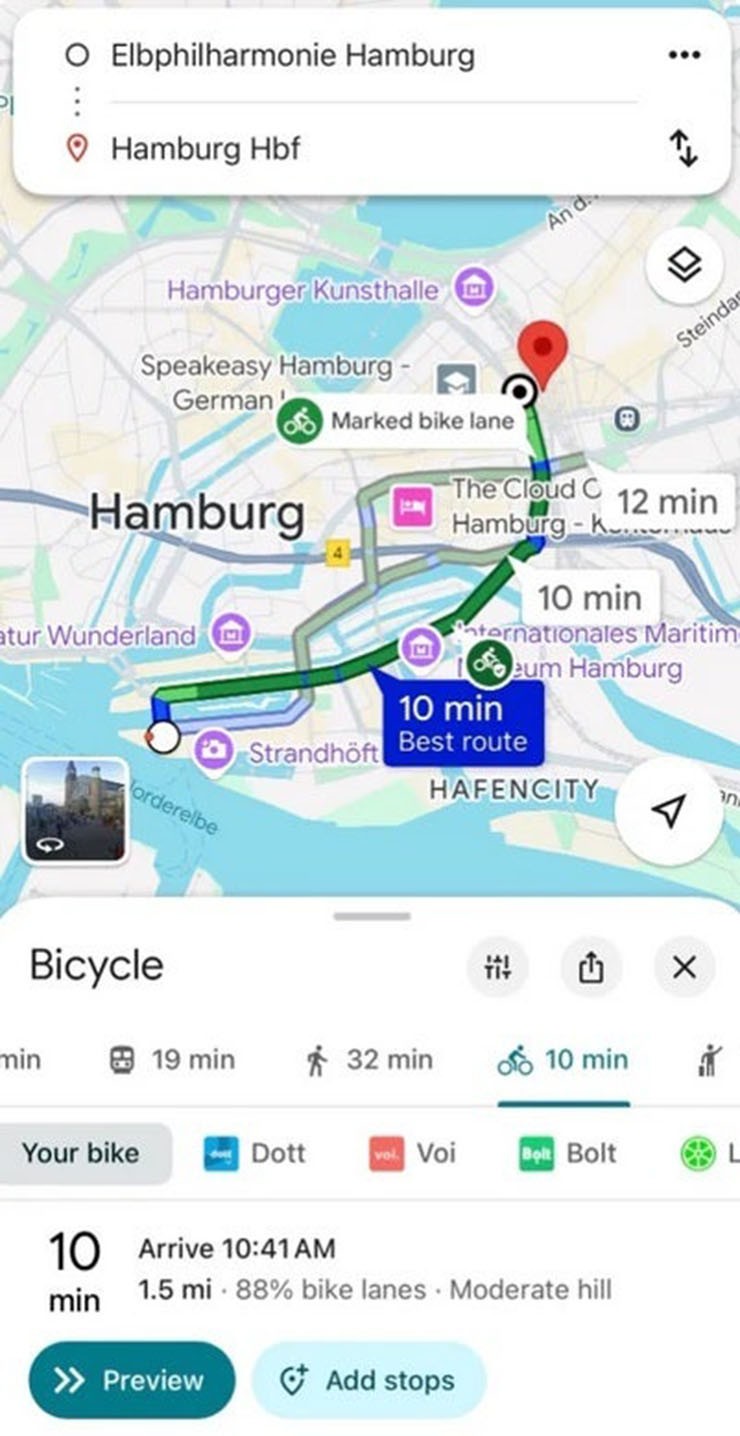Swap start and destination
Screen dimensions: 740x1436
(684, 149)
